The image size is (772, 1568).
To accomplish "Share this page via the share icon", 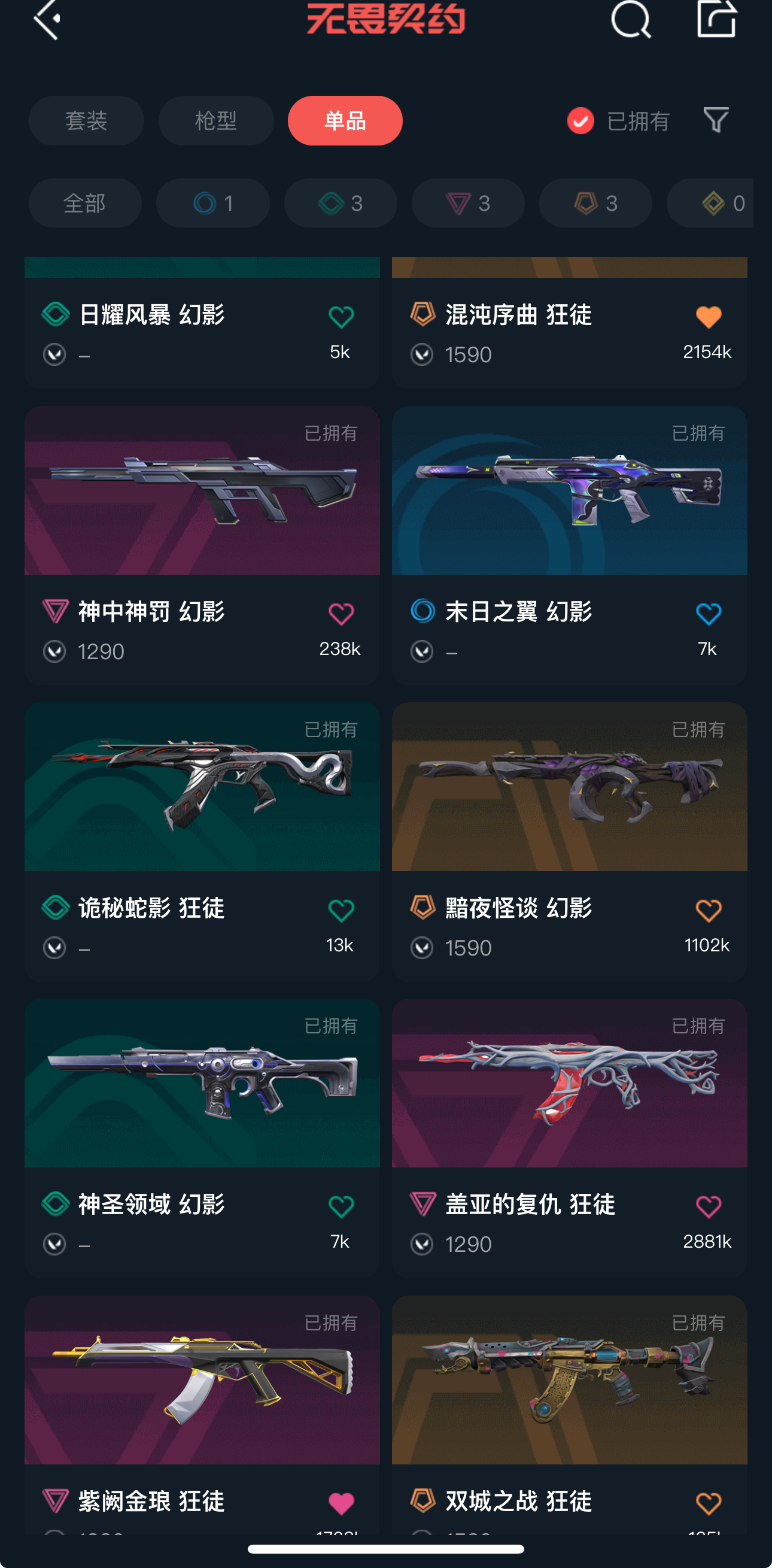I will pos(716,20).
